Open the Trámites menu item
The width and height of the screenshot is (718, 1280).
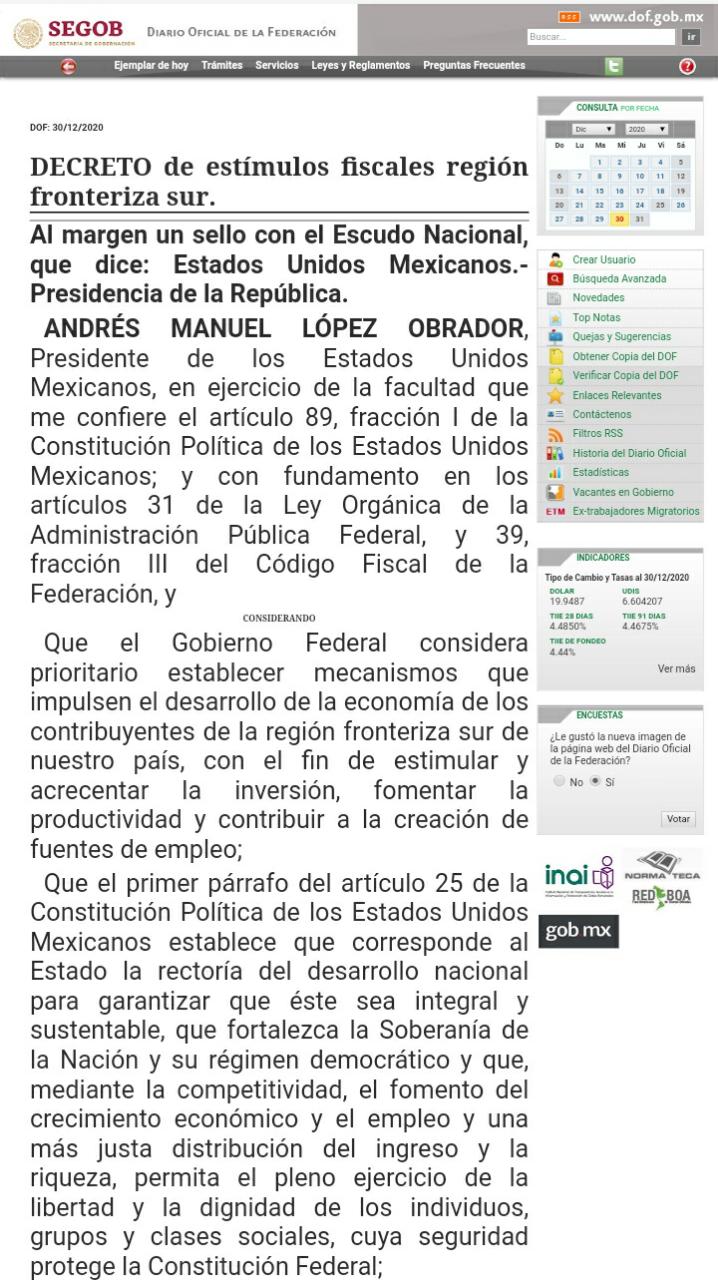(x=222, y=66)
